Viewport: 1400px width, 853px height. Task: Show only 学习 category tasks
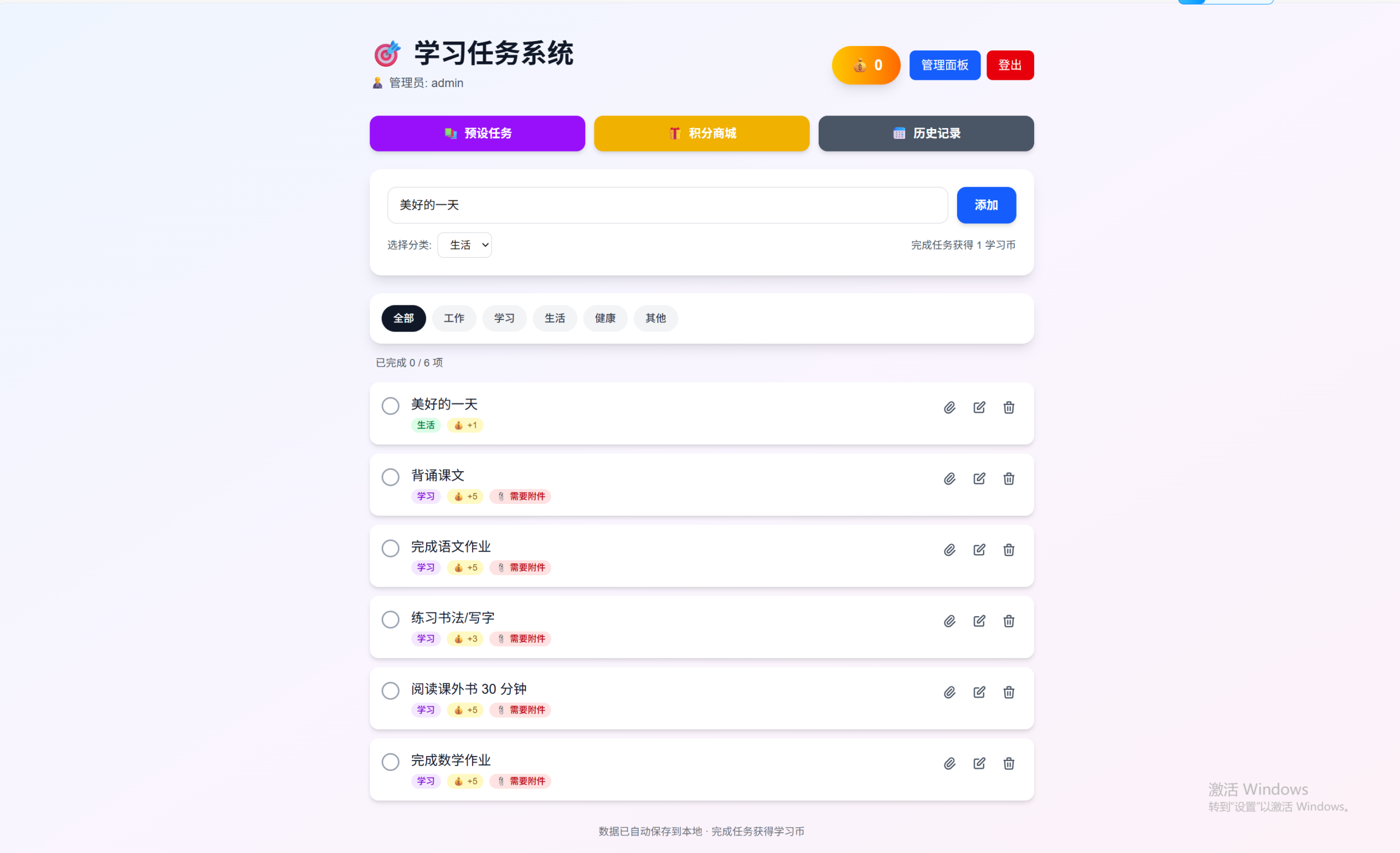(504, 318)
